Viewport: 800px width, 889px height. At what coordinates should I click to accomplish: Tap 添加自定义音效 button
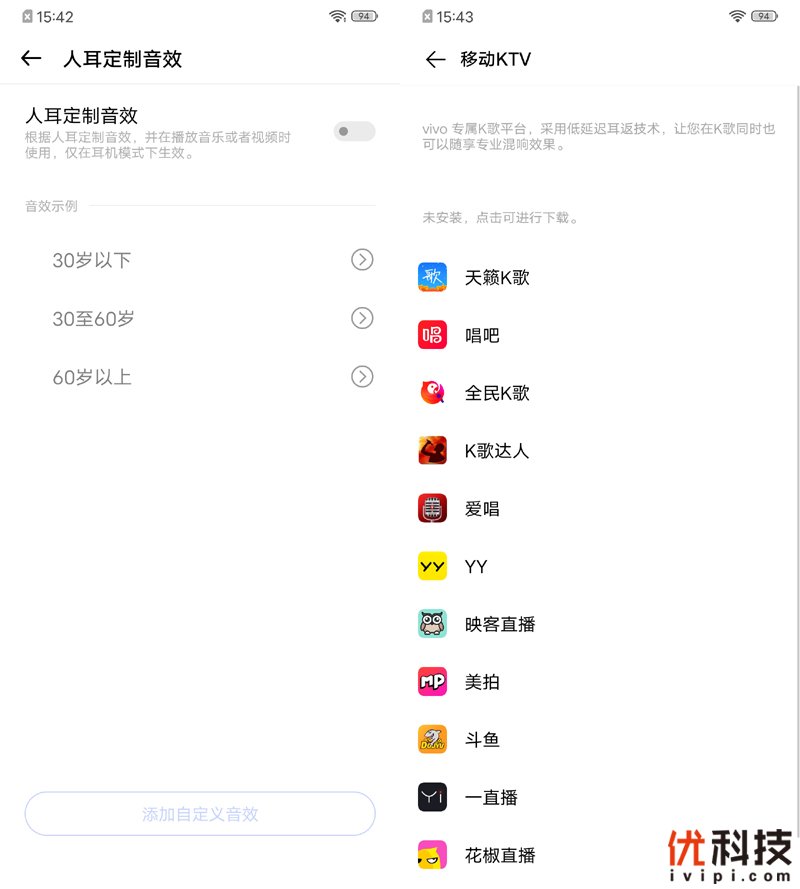click(x=200, y=815)
